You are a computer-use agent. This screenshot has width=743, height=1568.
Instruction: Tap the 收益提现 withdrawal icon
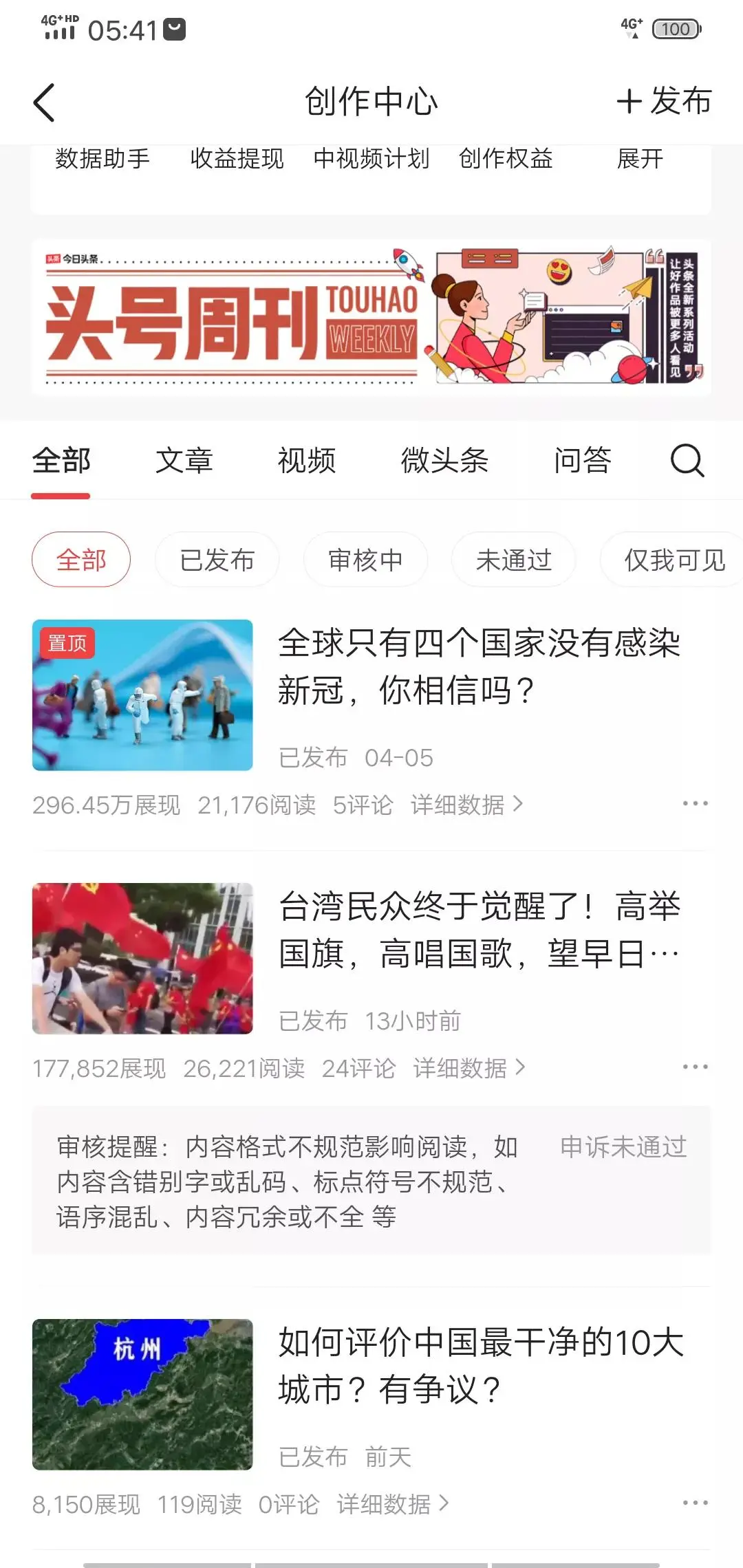(236, 158)
